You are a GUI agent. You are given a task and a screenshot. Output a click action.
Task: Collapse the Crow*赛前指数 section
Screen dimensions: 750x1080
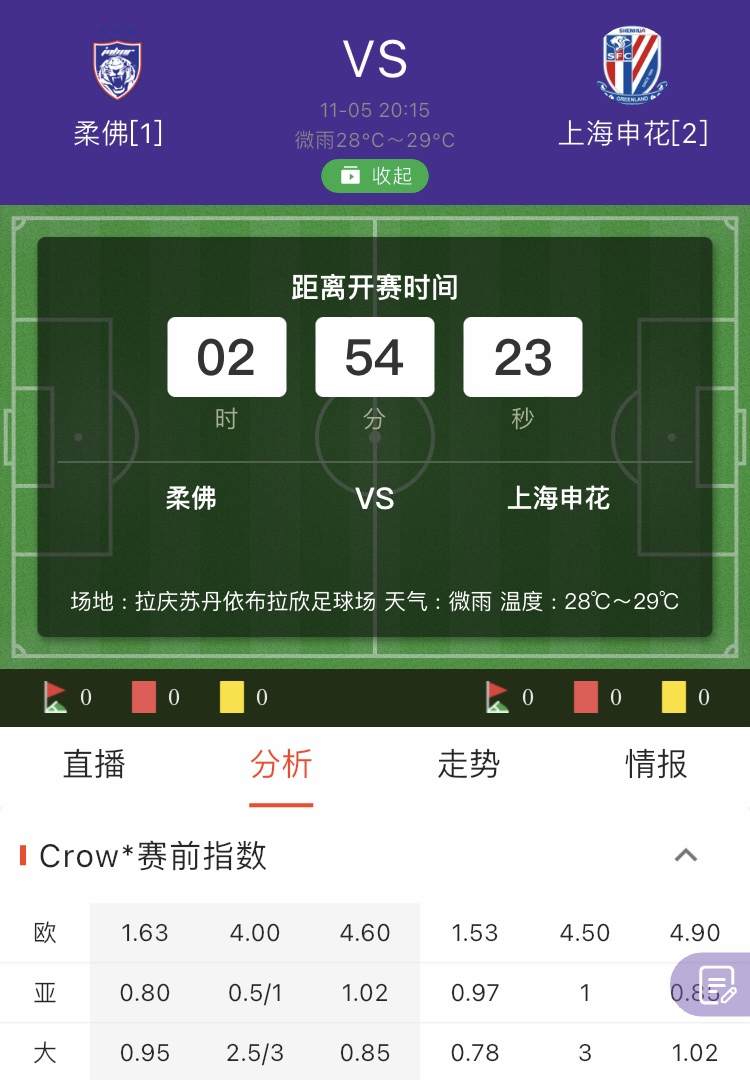click(685, 855)
